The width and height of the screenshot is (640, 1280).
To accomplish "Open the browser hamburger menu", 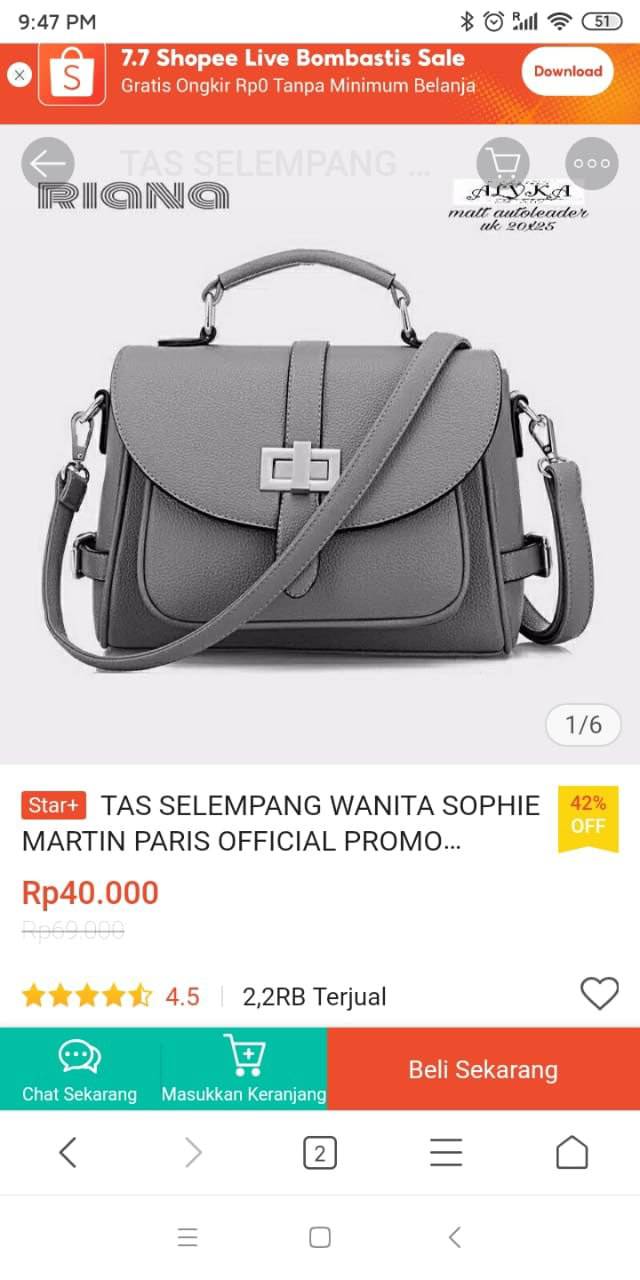I will point(446,1153).
